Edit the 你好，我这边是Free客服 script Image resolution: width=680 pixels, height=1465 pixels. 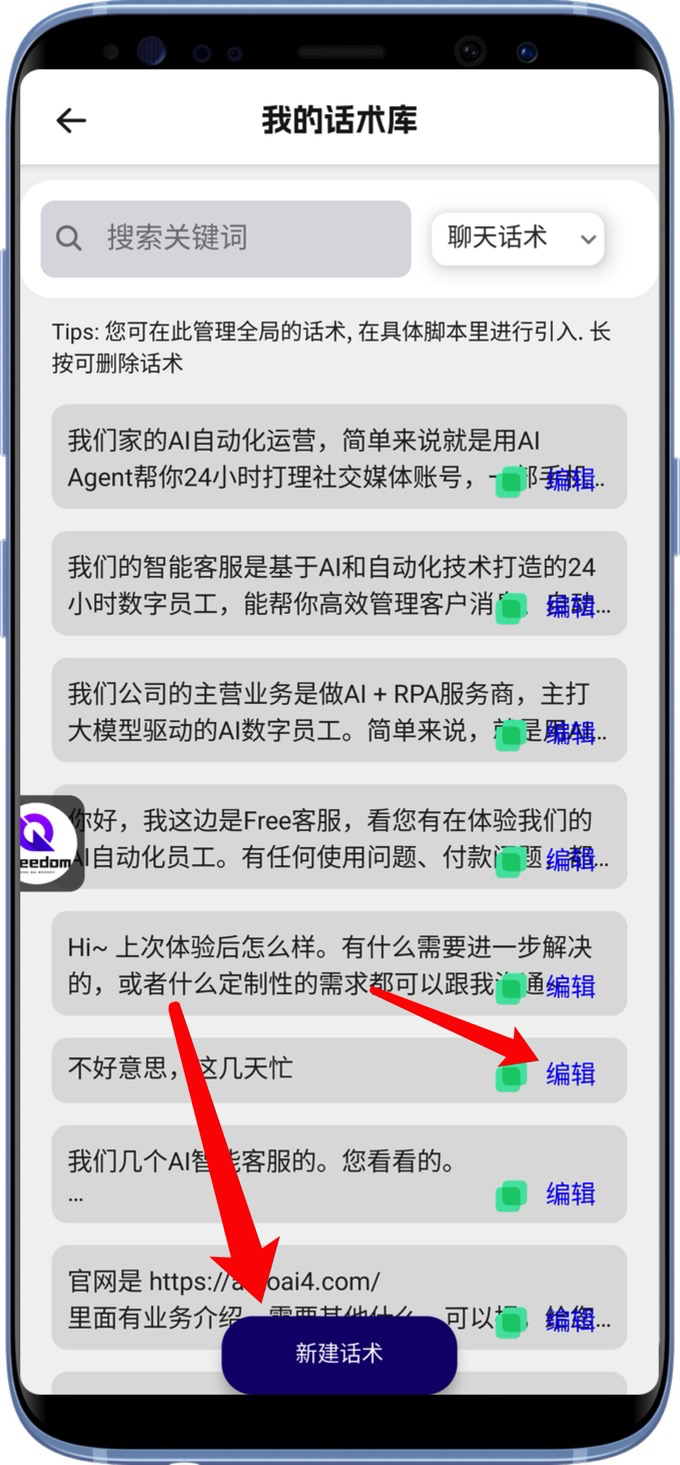(x=571, y=859)
